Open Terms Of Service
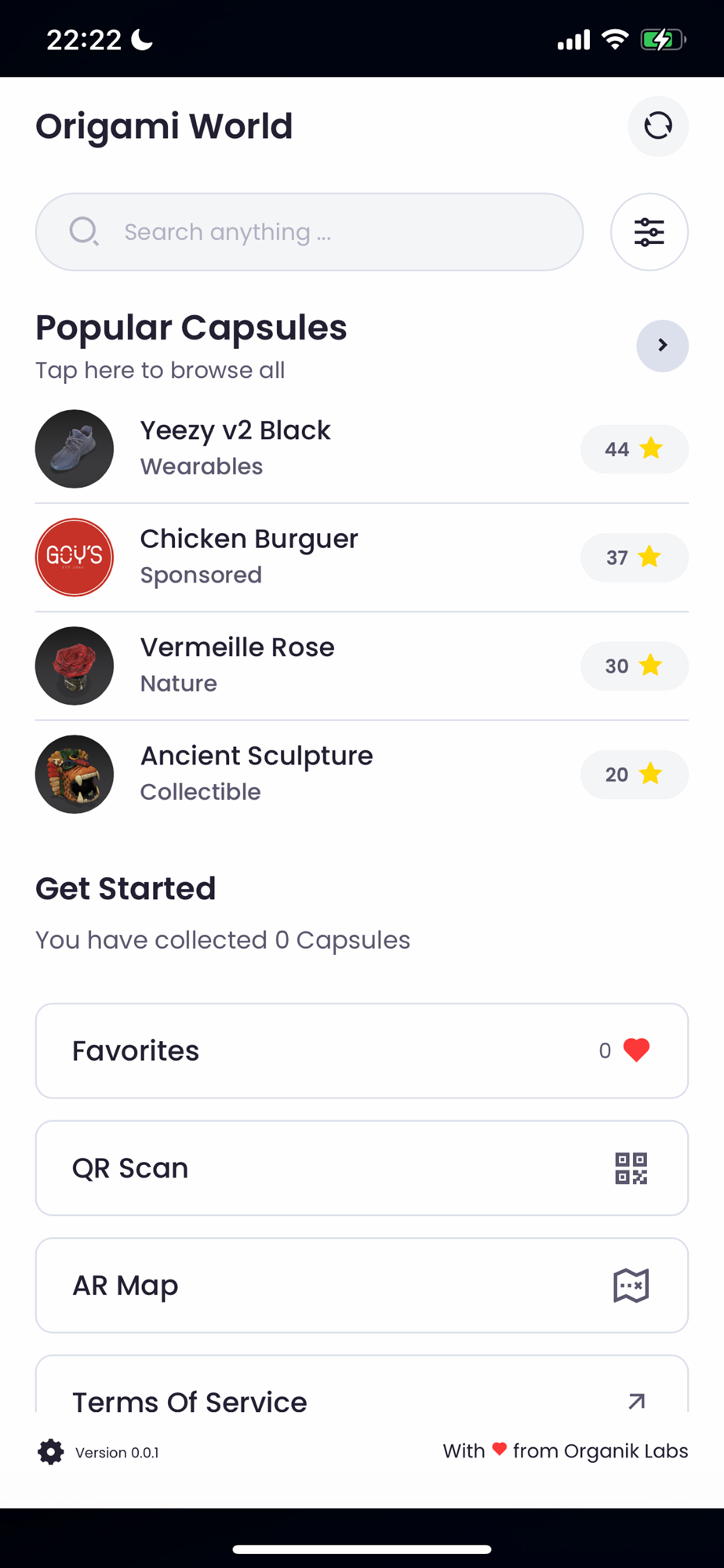Image resolution: width=724 pixels, height=1568 pixels. pyautogui.click(x=362, y=1385)
